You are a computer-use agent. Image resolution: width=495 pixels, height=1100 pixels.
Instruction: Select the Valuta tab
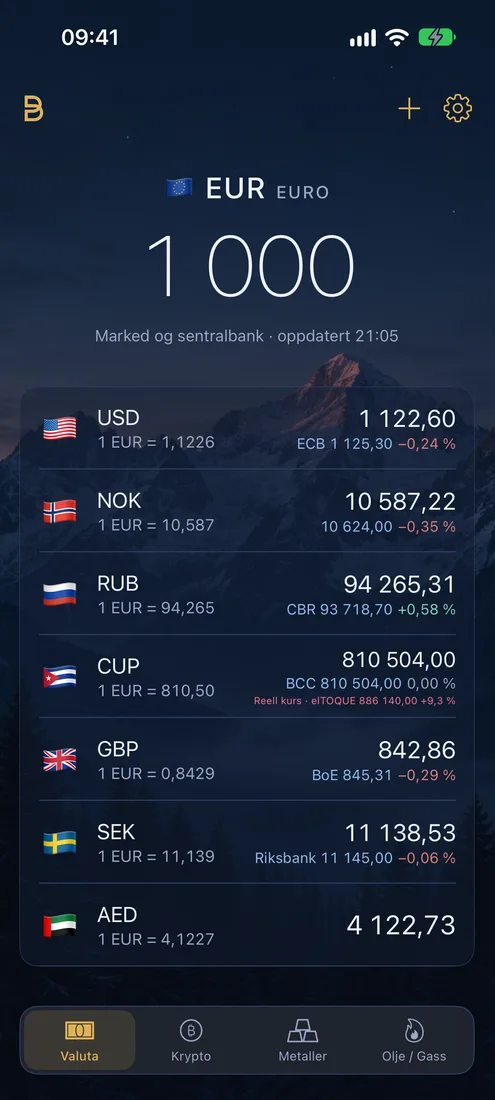pos(79,1040)
